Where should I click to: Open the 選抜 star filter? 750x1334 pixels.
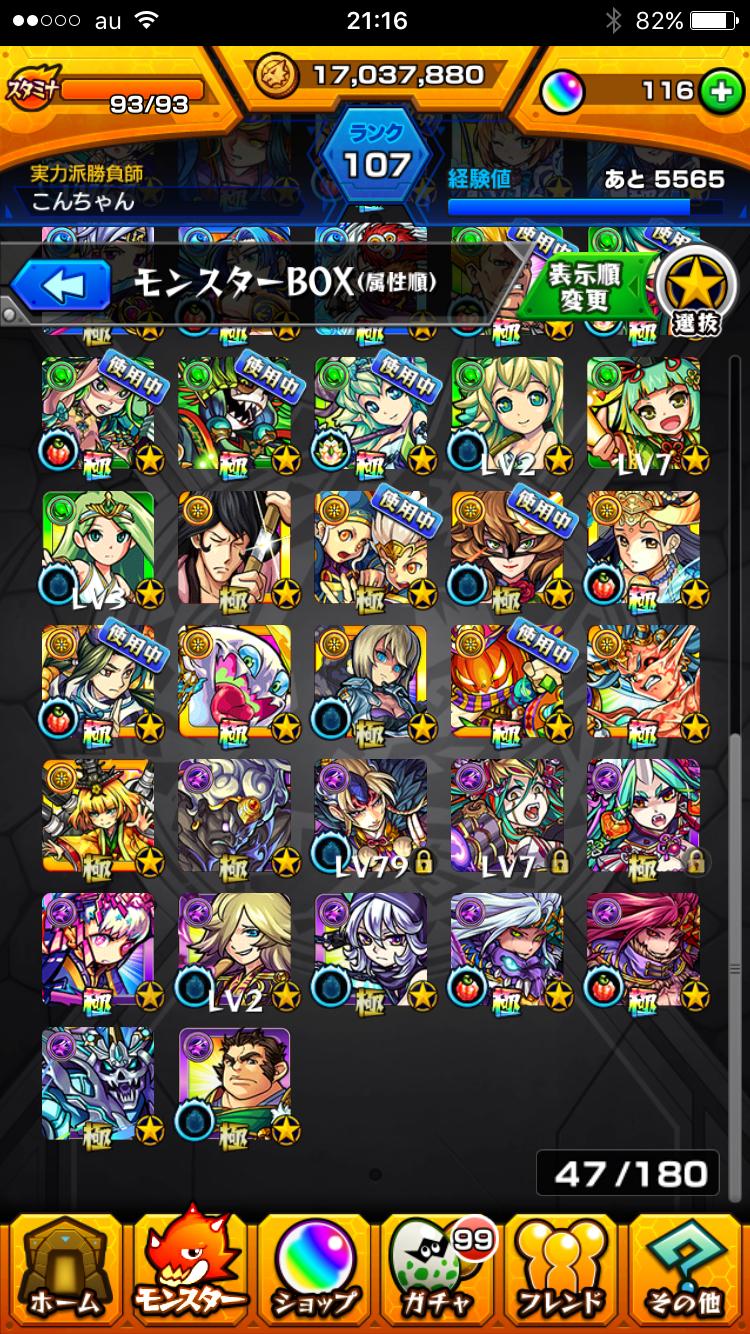pos(703,292)
